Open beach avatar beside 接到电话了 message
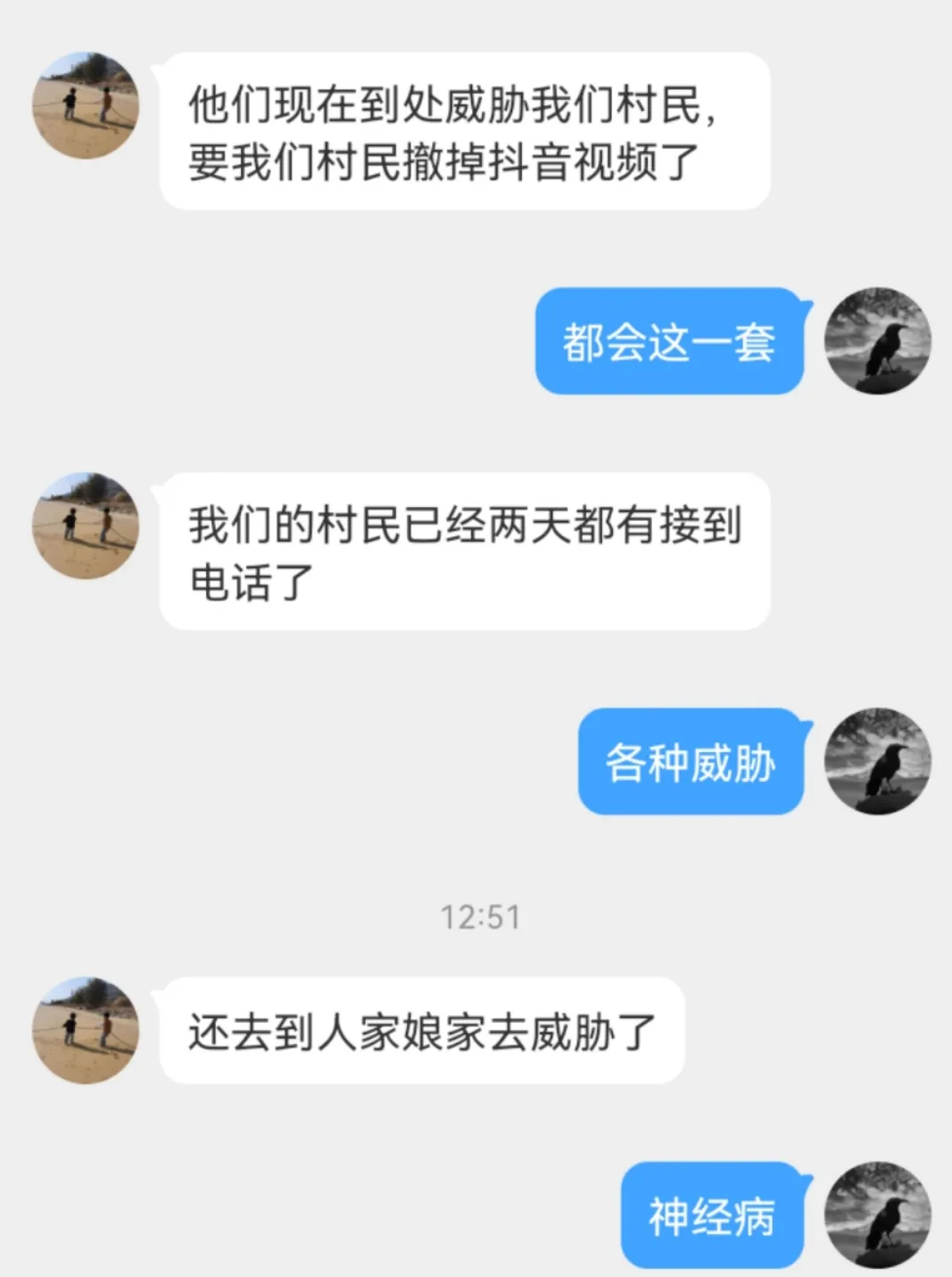Image resolution: width=952 pixels, height=1277 pixels. coord(86,526)
